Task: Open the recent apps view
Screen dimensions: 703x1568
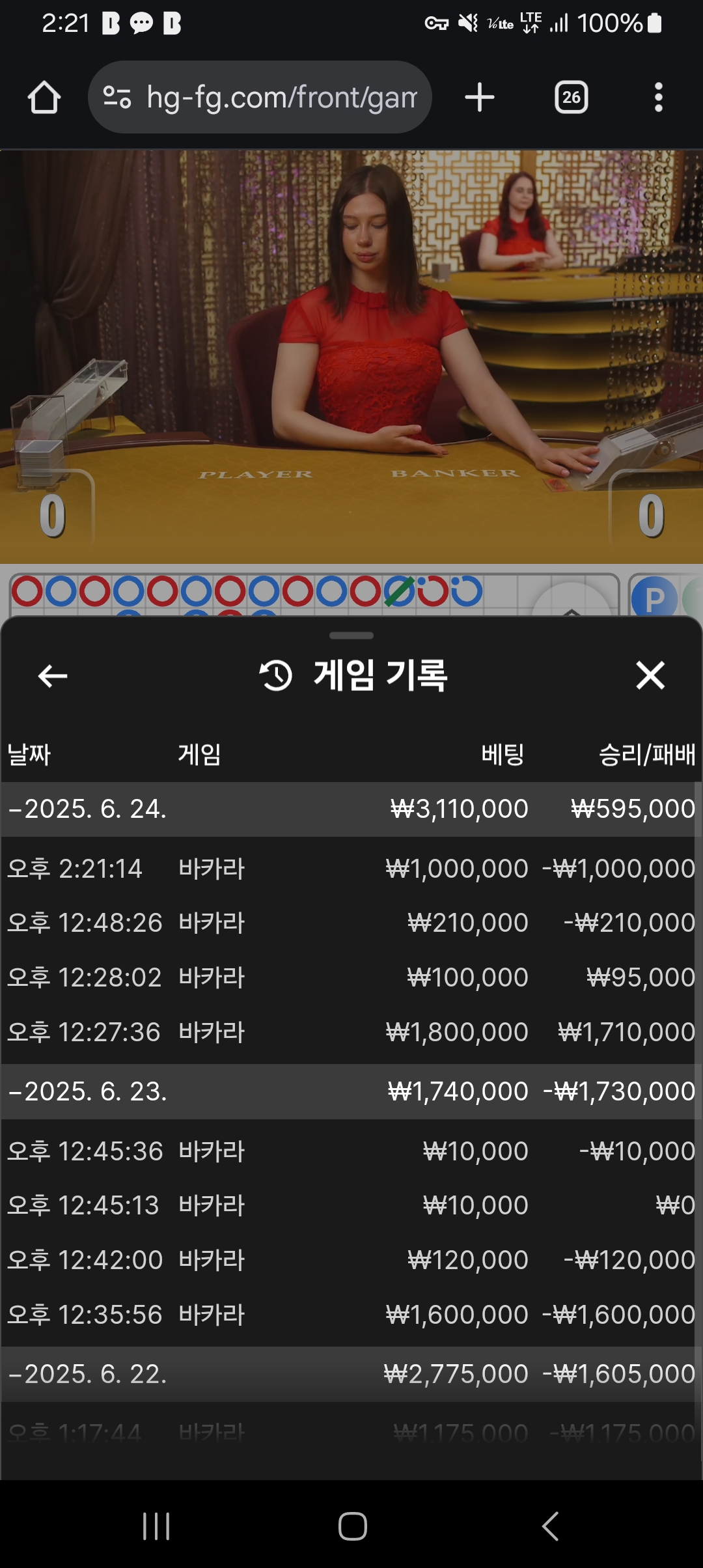Action: (156, 1526)
